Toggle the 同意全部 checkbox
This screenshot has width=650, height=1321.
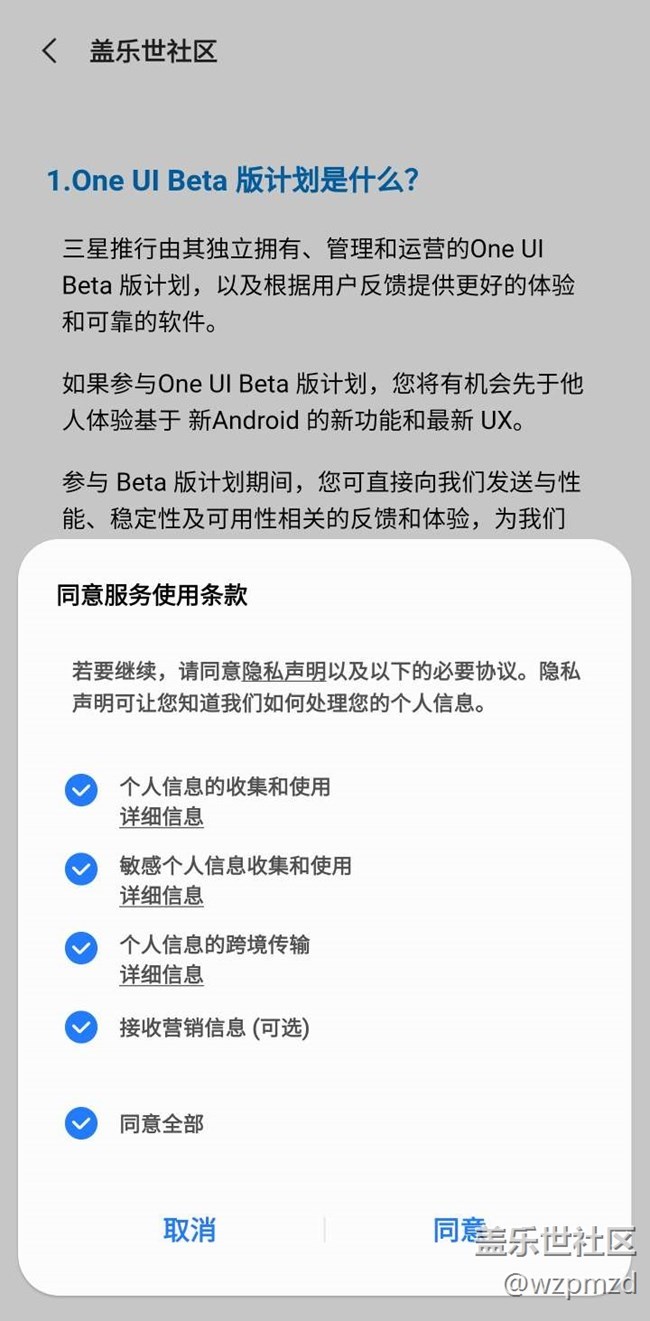click(x=81, y=1123)
